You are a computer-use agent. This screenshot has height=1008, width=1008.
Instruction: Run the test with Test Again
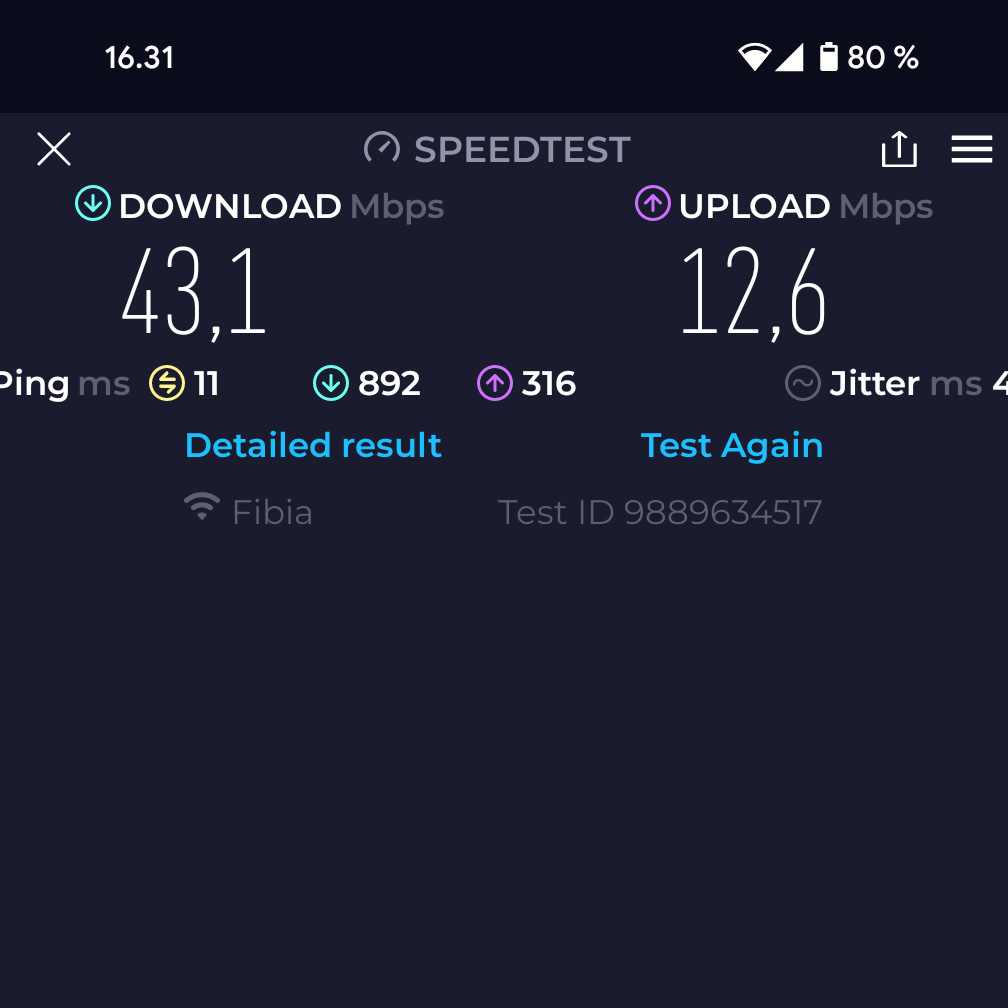click(x=731, y=445)
